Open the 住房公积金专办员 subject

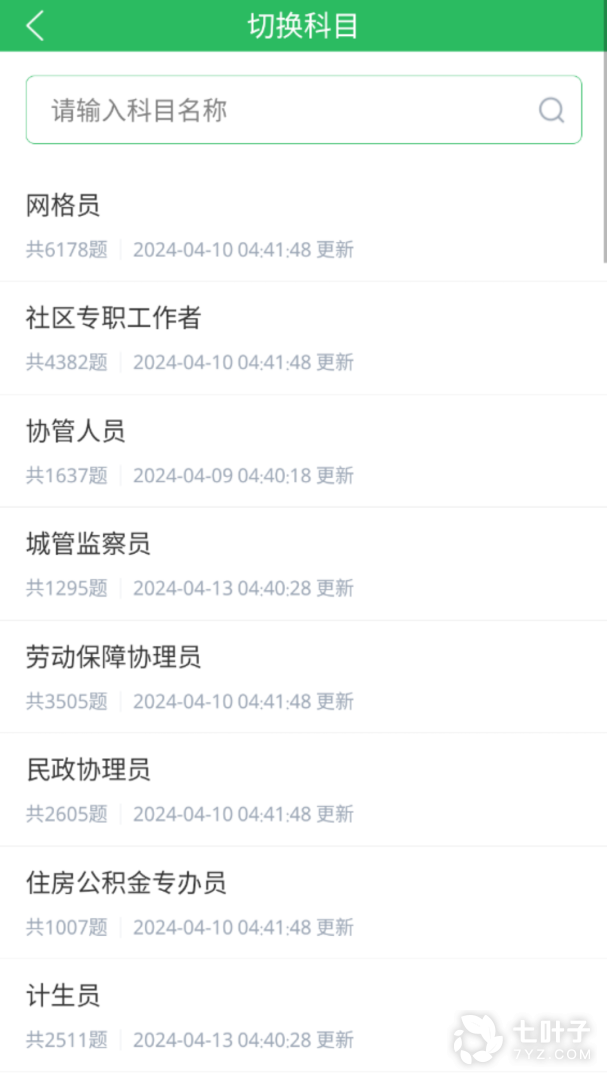(x=126, y=884)
